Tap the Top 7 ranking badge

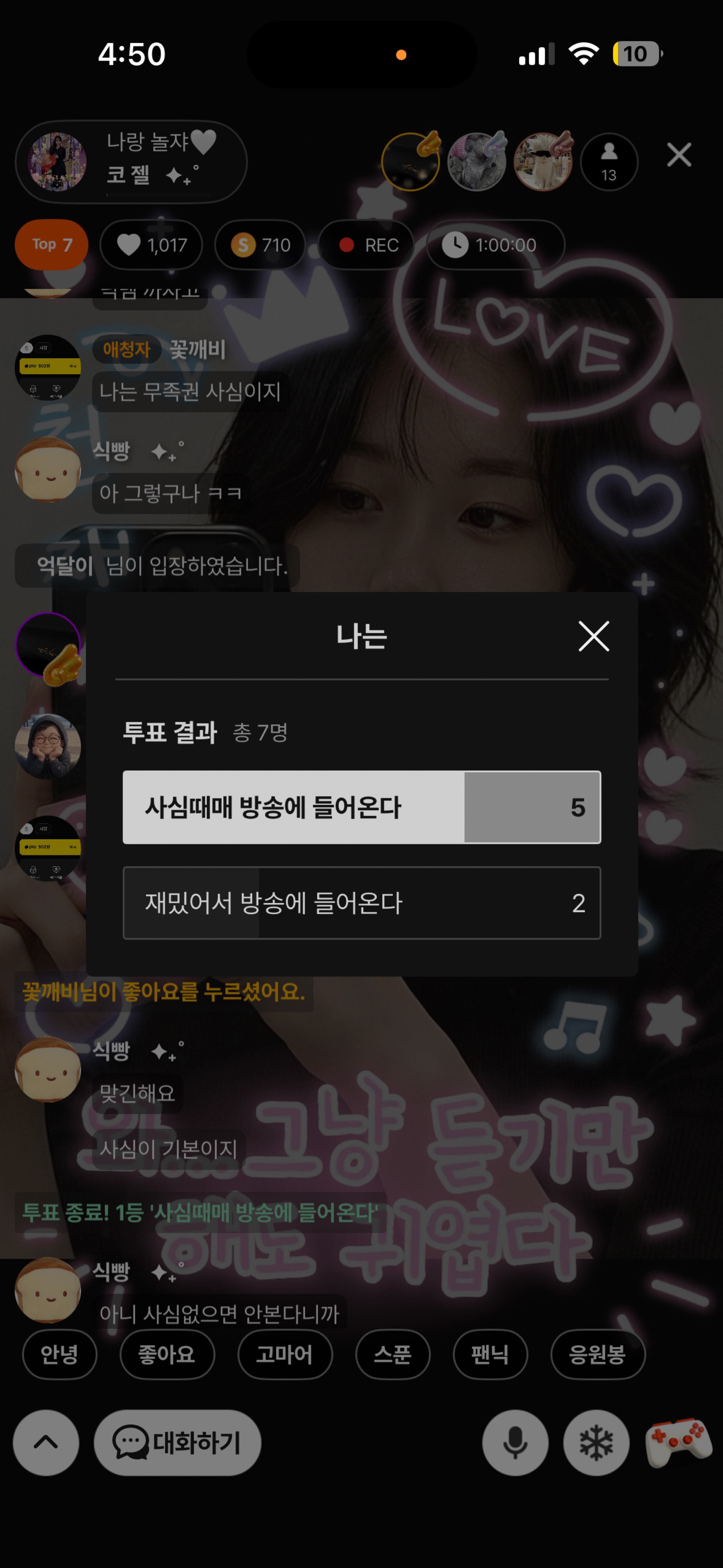51,245
